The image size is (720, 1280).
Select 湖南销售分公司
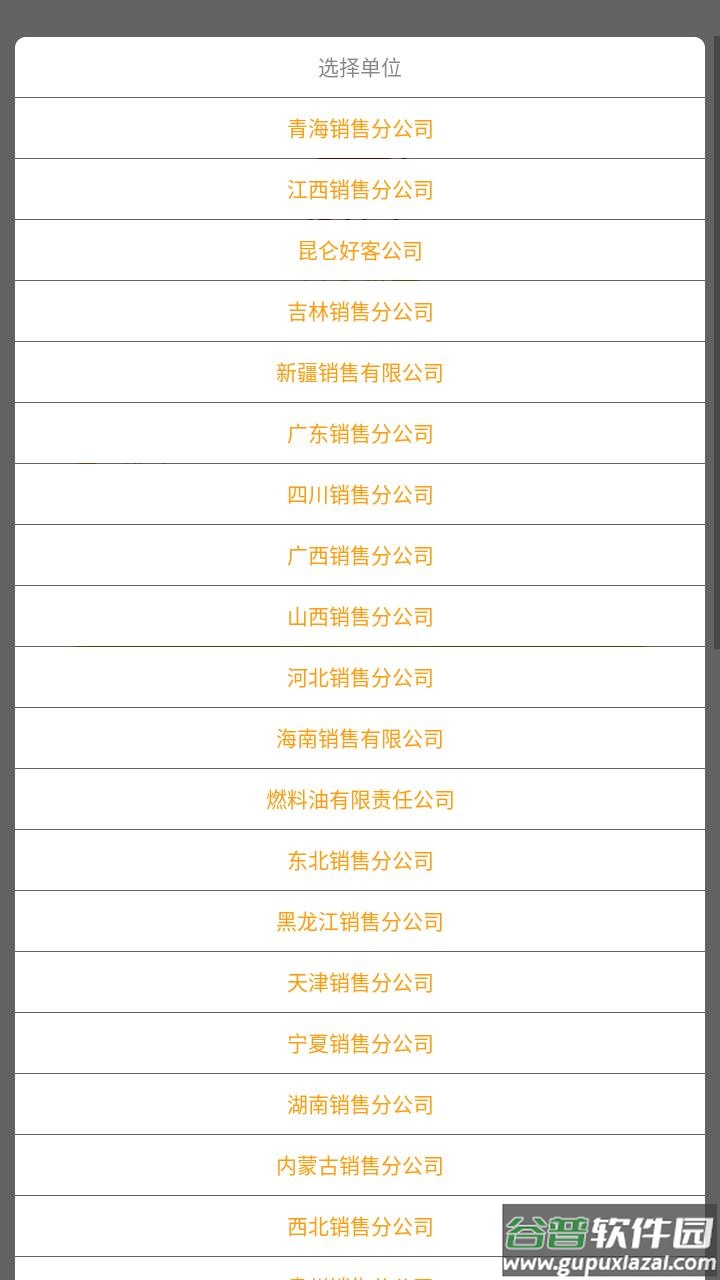pyautogui.click(x=360, y=1104)
